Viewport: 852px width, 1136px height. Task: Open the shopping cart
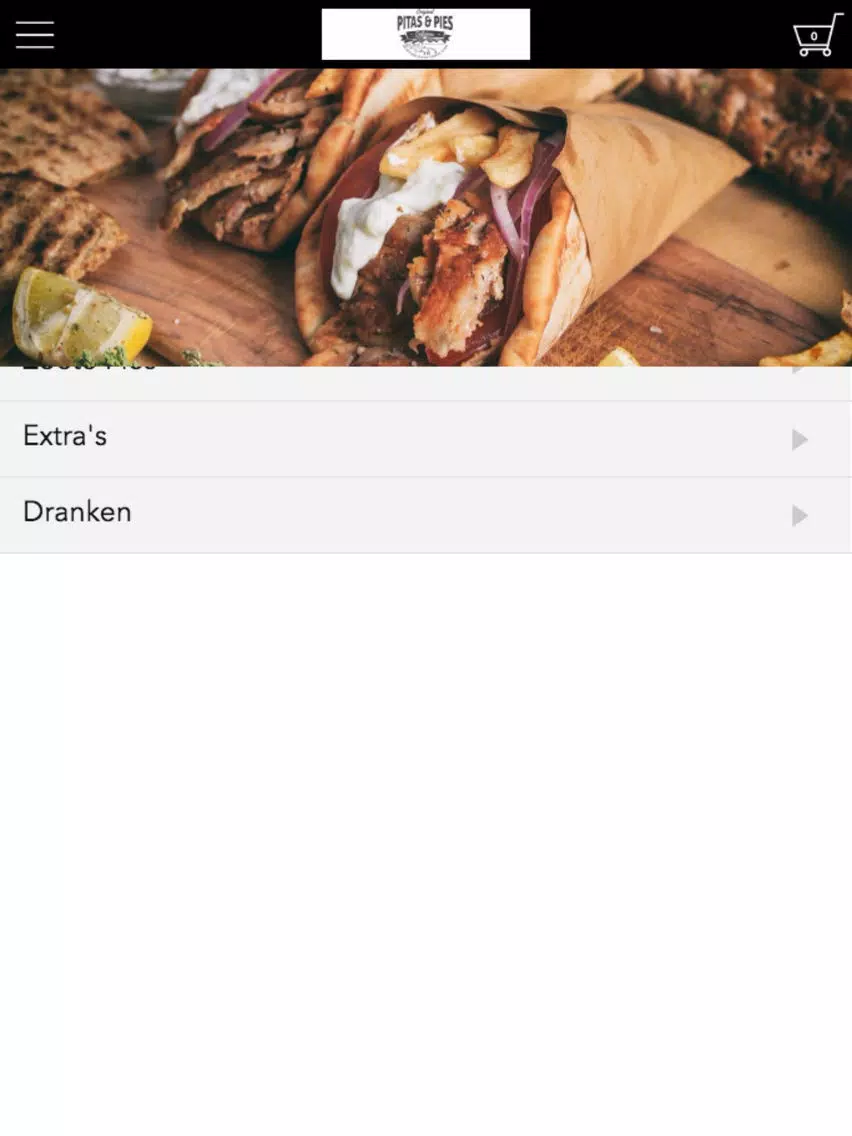pos(816,35)
